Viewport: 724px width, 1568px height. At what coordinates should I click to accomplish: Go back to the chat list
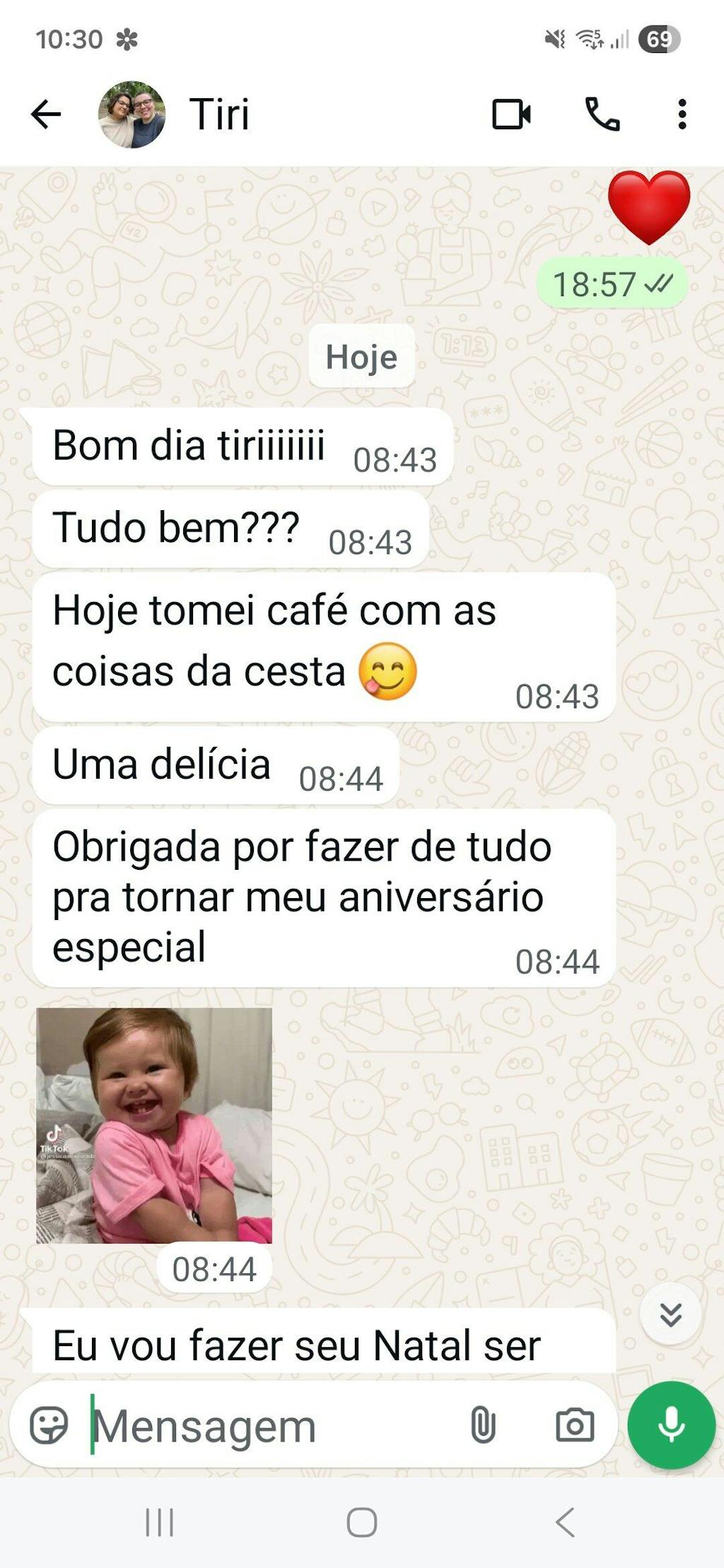[47, 114]
